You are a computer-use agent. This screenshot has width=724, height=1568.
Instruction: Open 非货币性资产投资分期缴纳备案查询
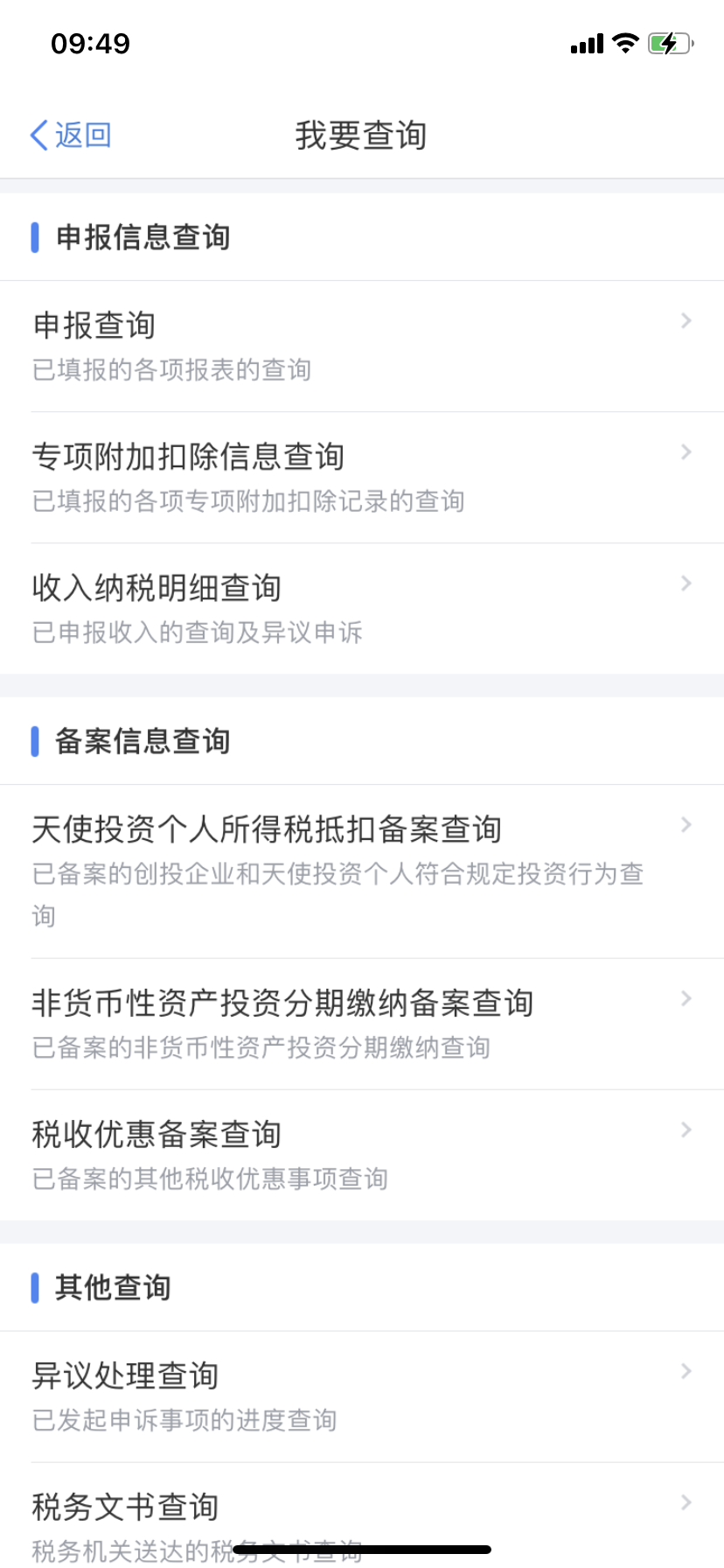[x=362, y=1024]
